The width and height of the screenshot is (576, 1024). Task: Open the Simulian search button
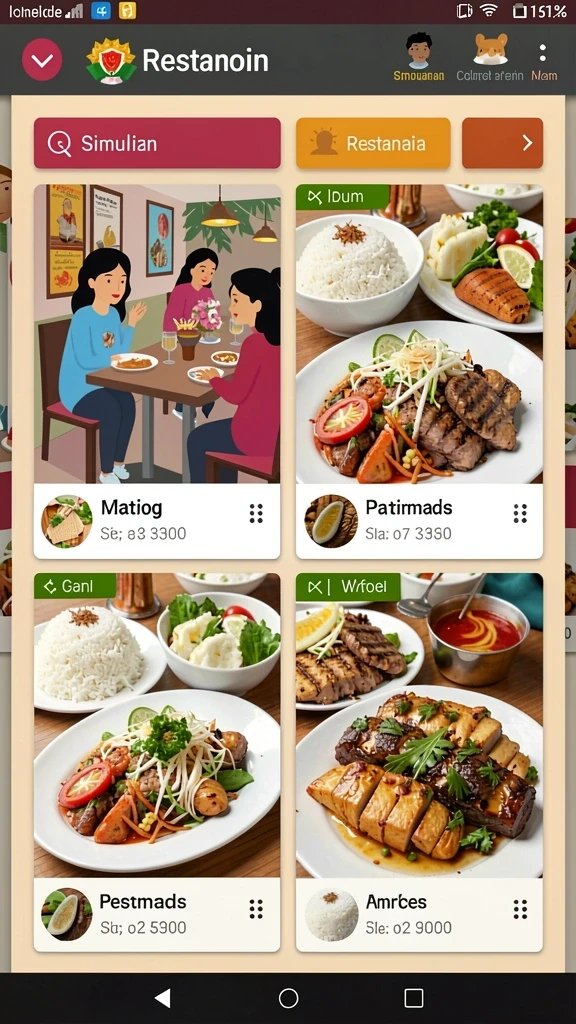pos(157,143)
